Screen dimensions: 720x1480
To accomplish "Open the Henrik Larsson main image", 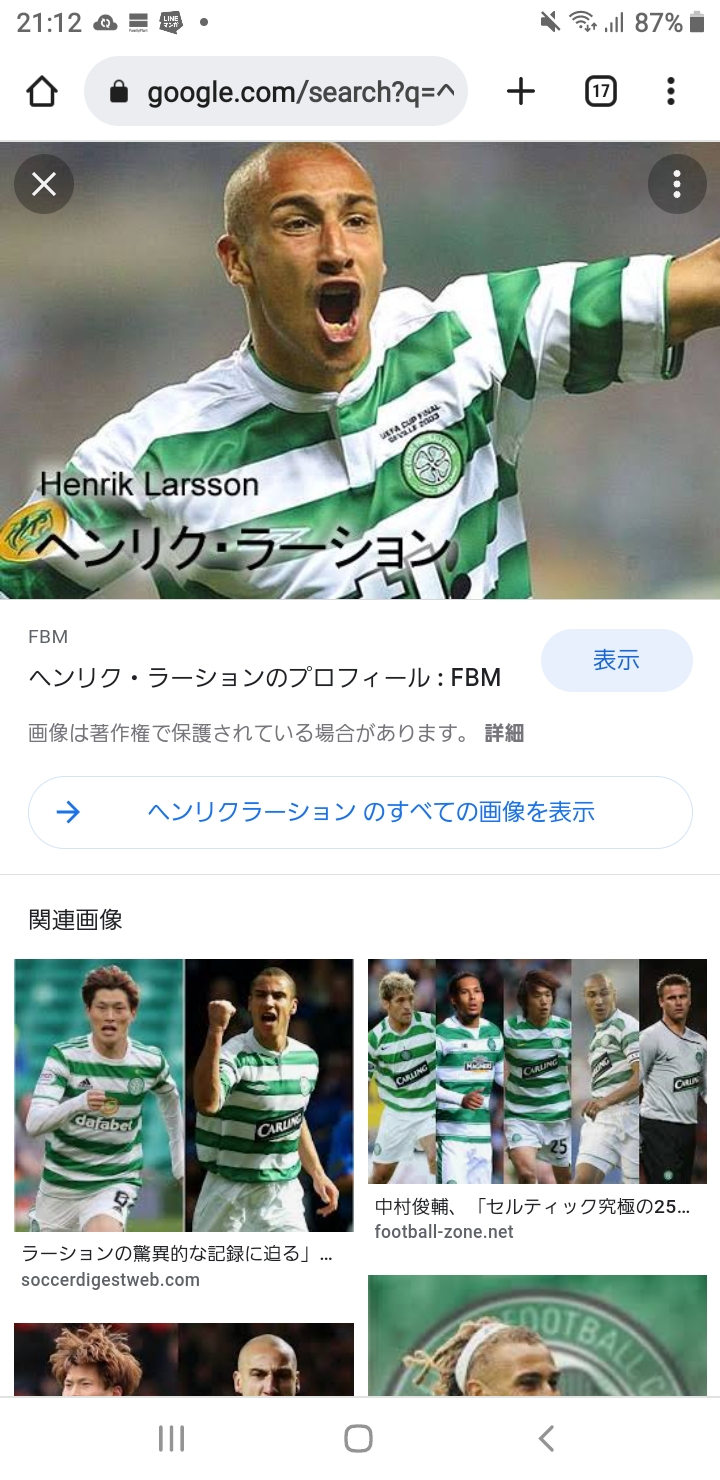I will [x=360, y=370].
